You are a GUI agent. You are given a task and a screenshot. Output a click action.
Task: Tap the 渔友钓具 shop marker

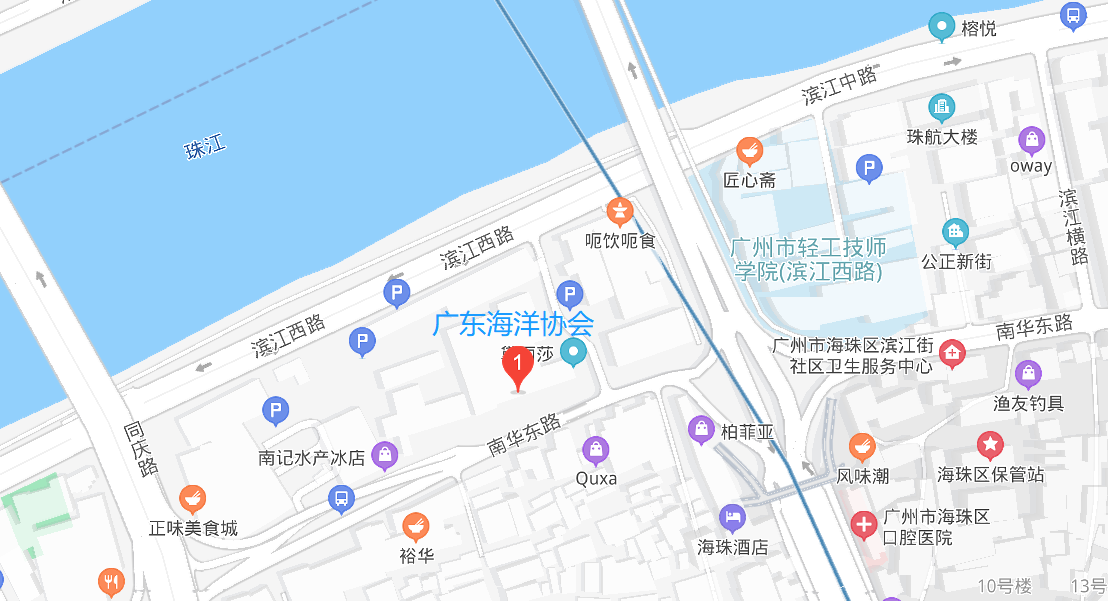coord(1028,375)
